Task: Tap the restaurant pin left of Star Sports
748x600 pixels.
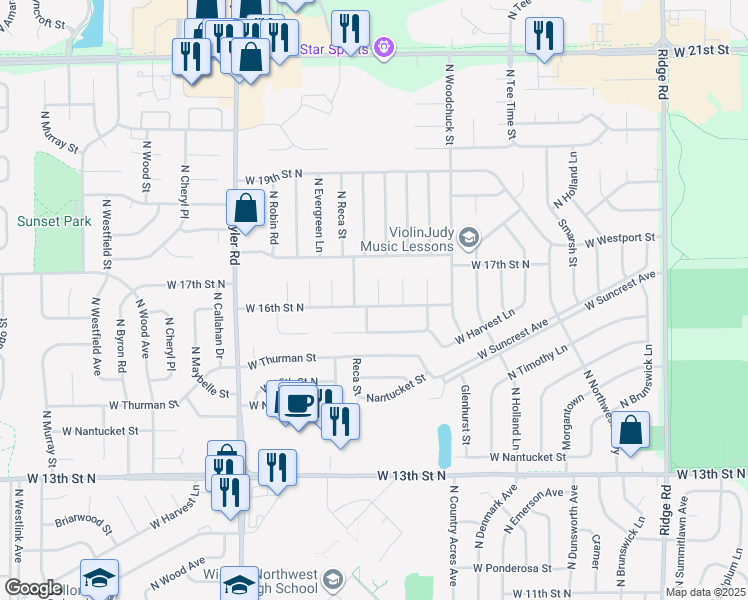Action: [350, 28]
